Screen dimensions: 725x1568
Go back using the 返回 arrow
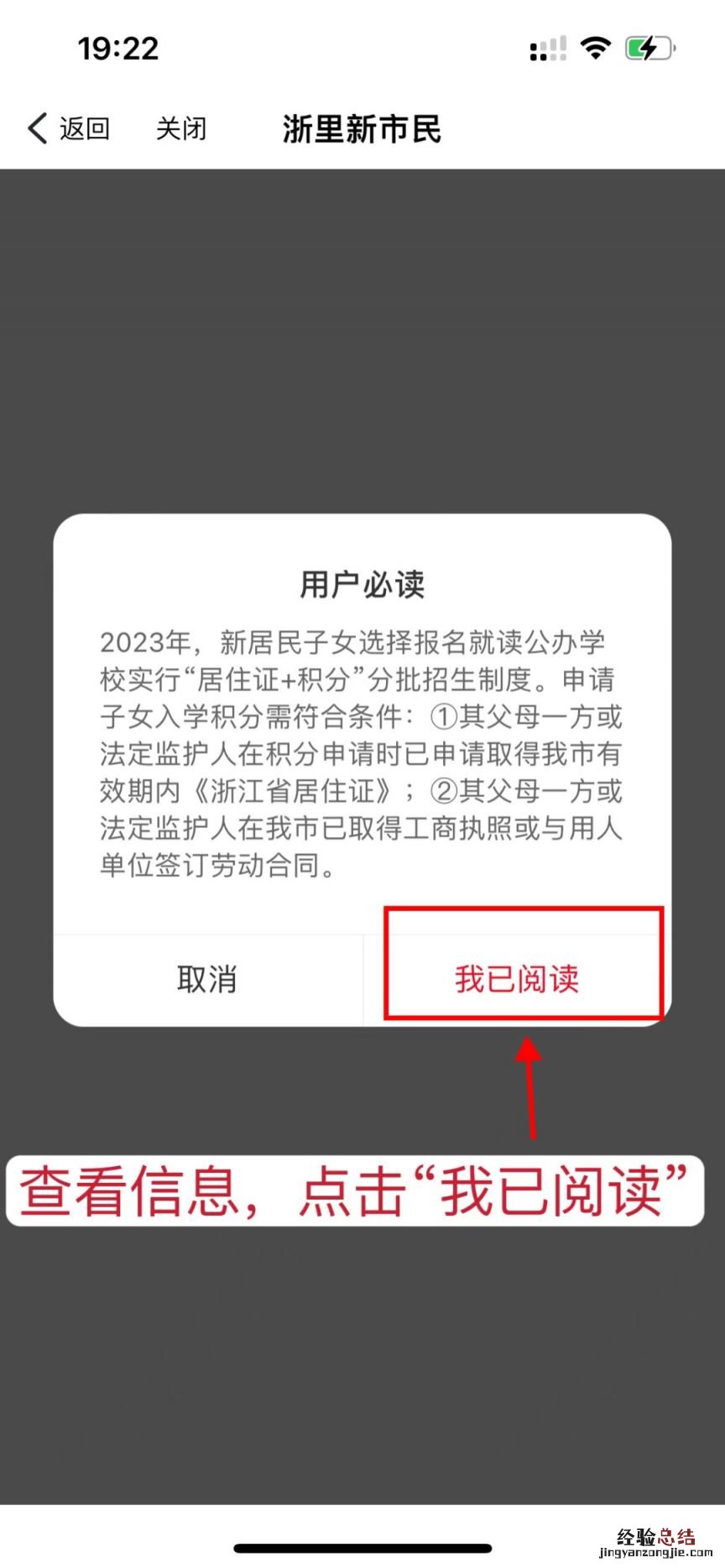(x=67, y=128)
